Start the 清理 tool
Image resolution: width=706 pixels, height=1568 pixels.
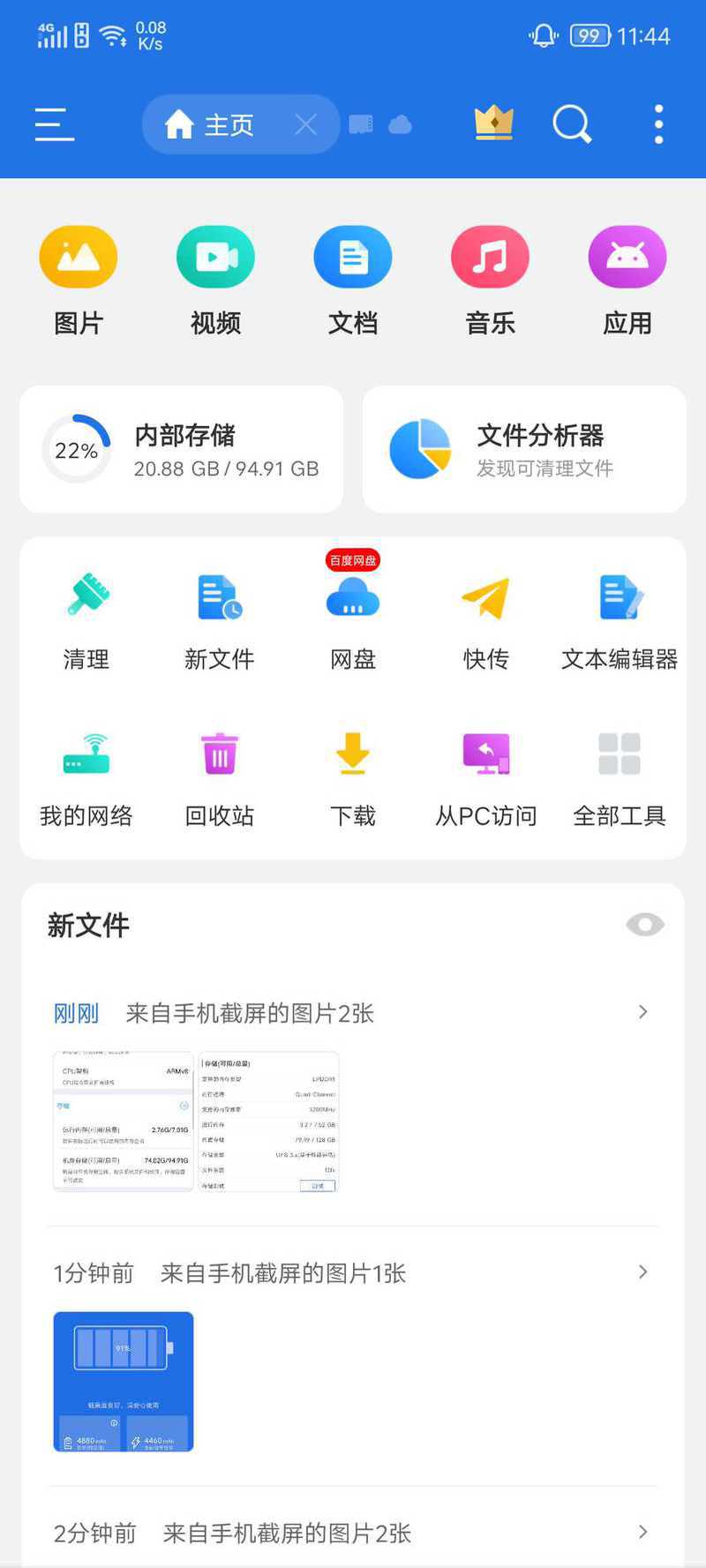(86, 622)
